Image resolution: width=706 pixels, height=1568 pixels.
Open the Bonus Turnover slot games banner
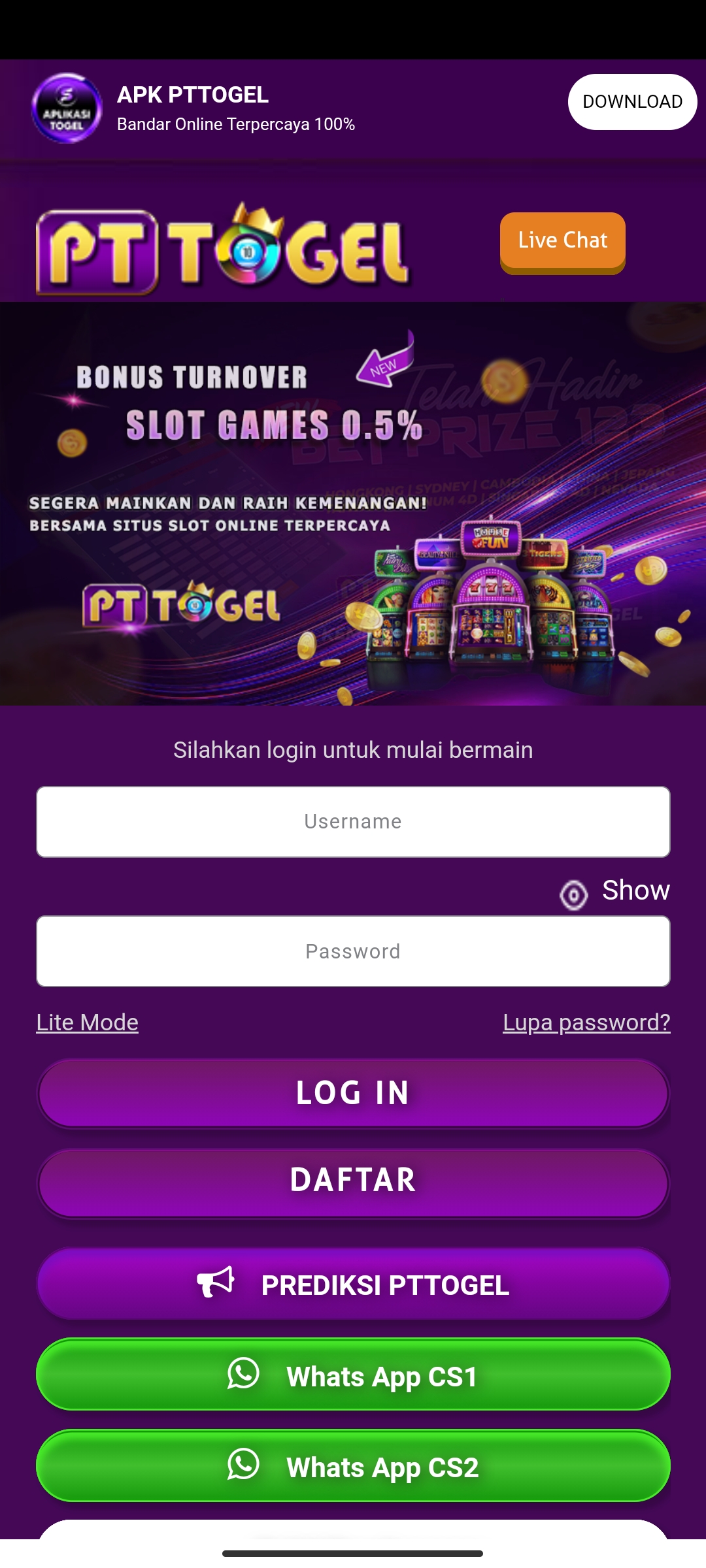(353, 503)
